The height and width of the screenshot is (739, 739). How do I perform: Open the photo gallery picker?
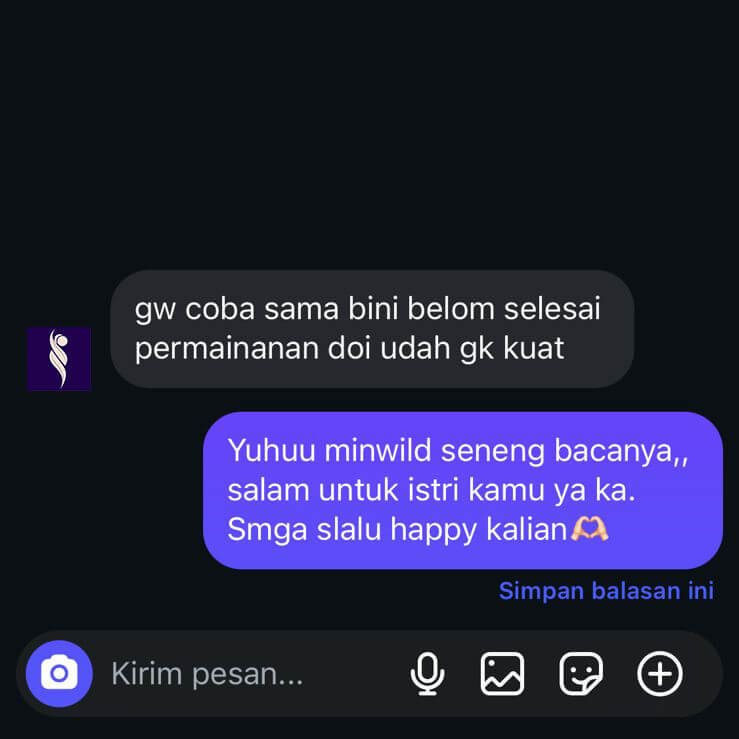click(x=502, y=673)
